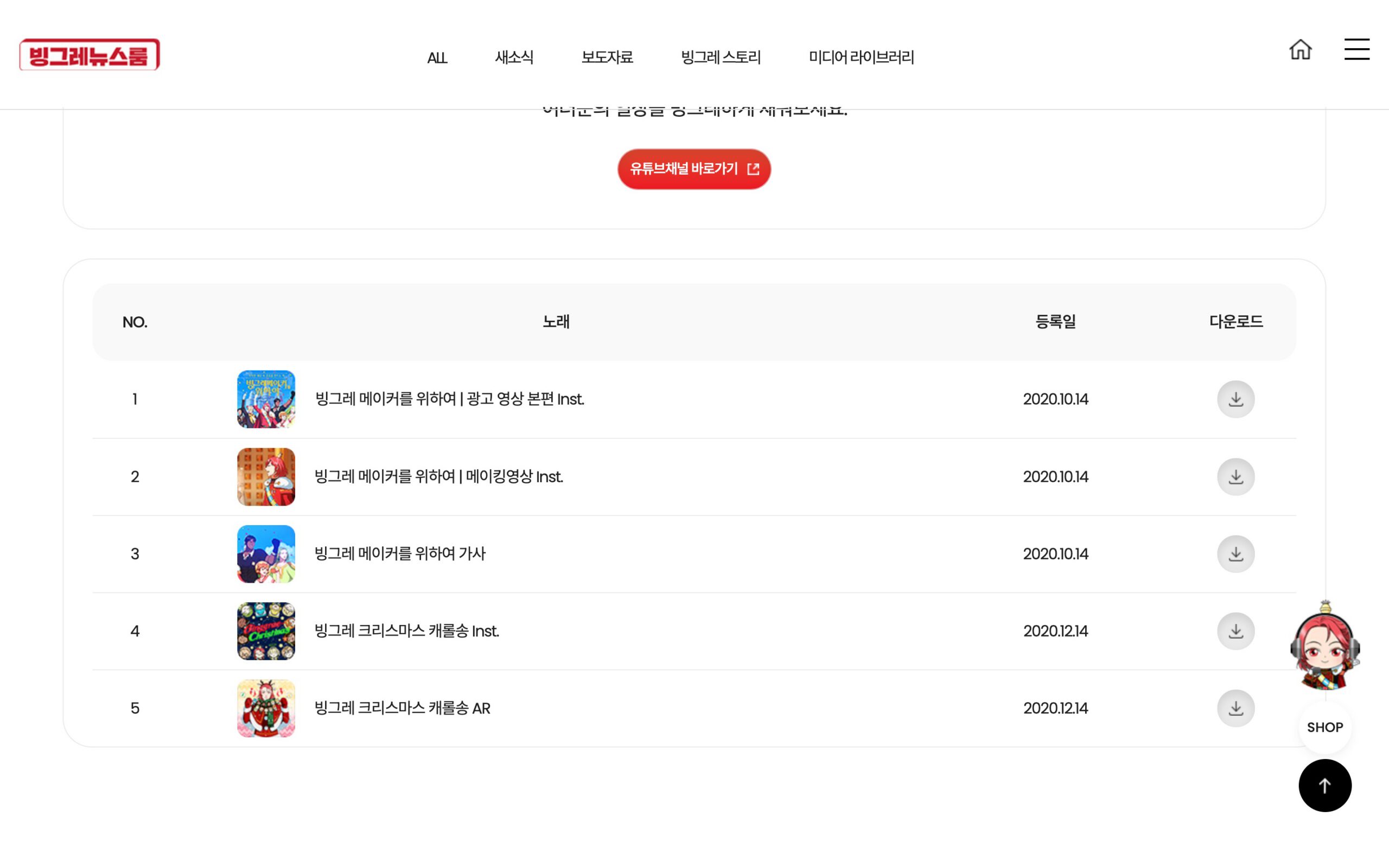Image resolution: width=1389 pixels, height=868 pixels.
Task: Download 빙그레 메이커를 위하여 가사
Action: [1235, 554]
